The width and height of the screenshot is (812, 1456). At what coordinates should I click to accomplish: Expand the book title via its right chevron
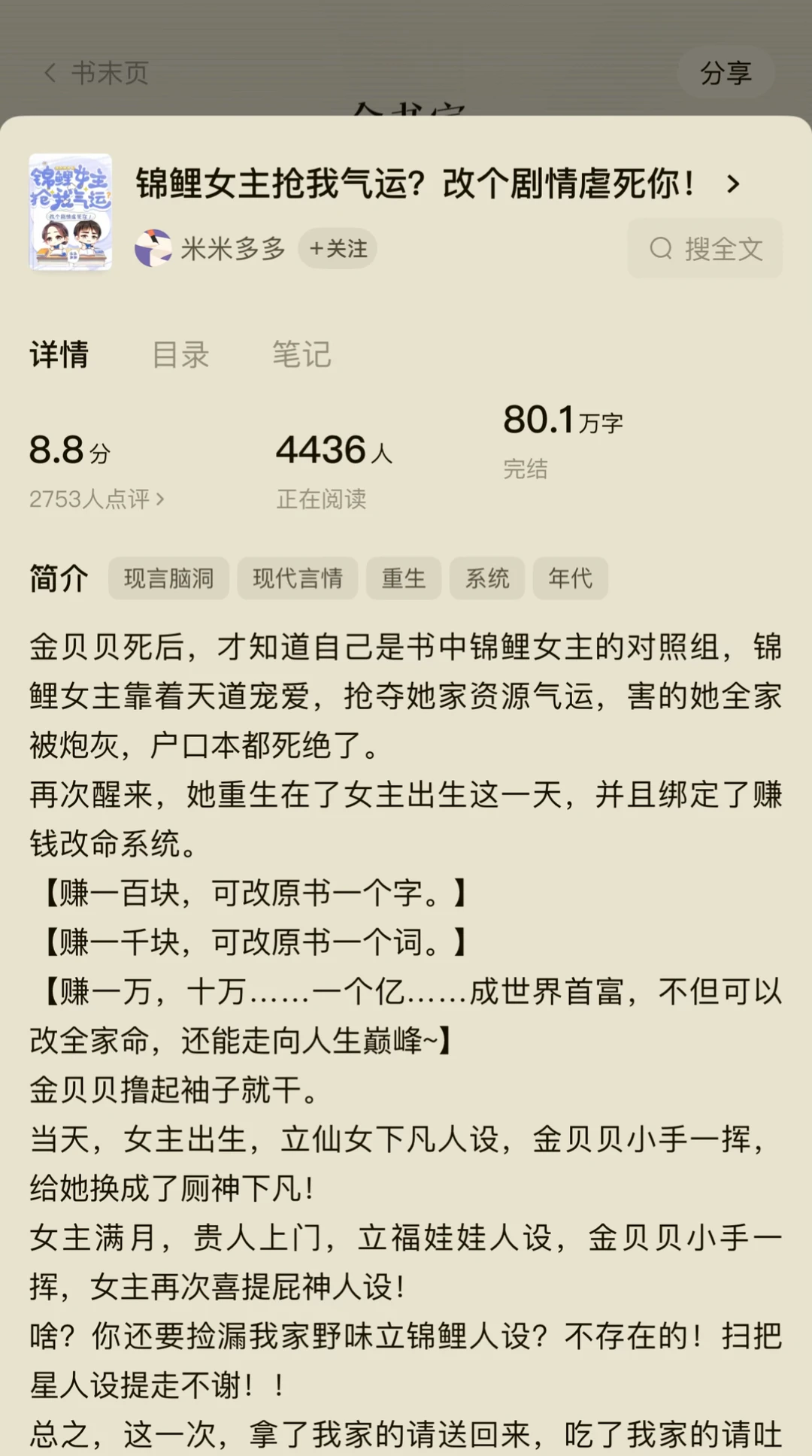pos(733,185)
